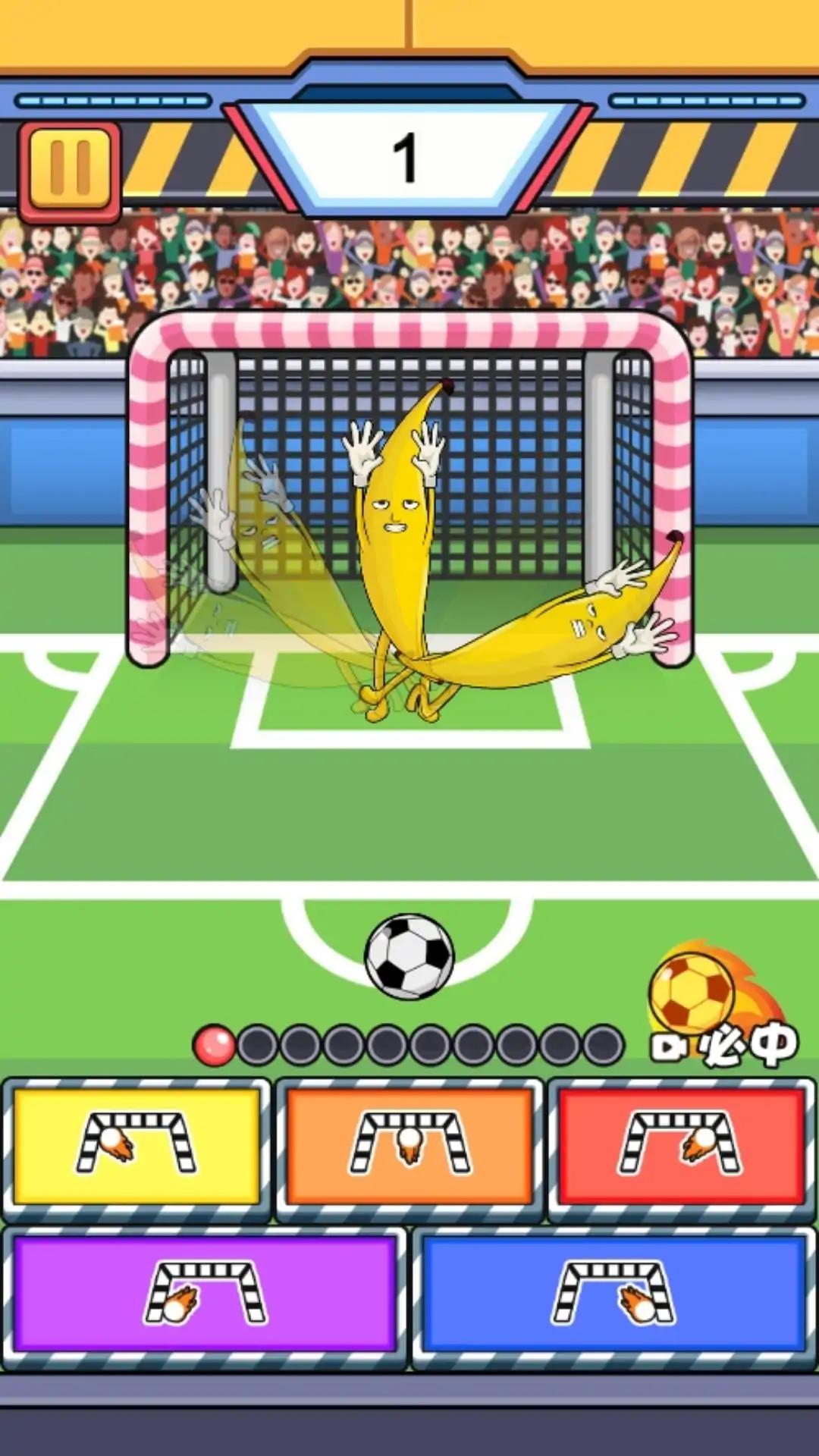819x1456 pixels.
Task: Shoot to the top-right corner with red button
Action: pos(682,1146)
